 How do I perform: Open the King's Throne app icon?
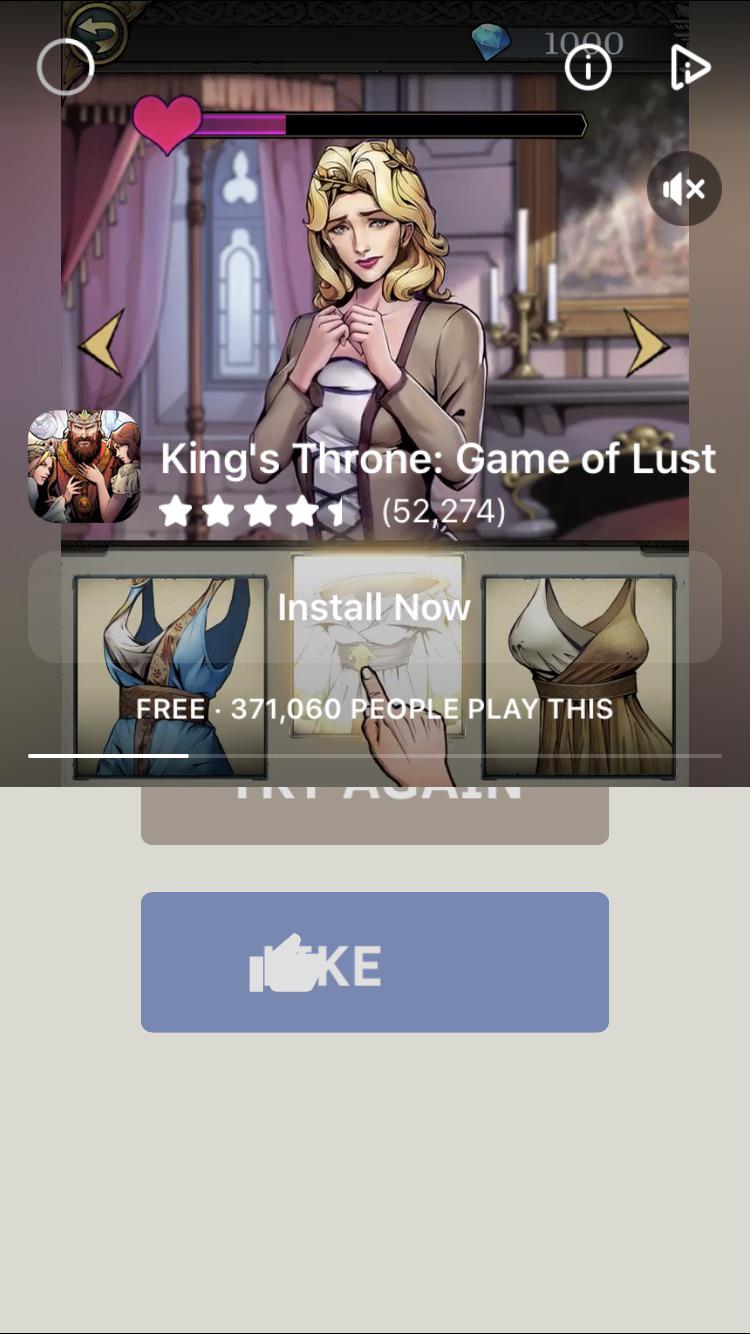coord(84,466)
